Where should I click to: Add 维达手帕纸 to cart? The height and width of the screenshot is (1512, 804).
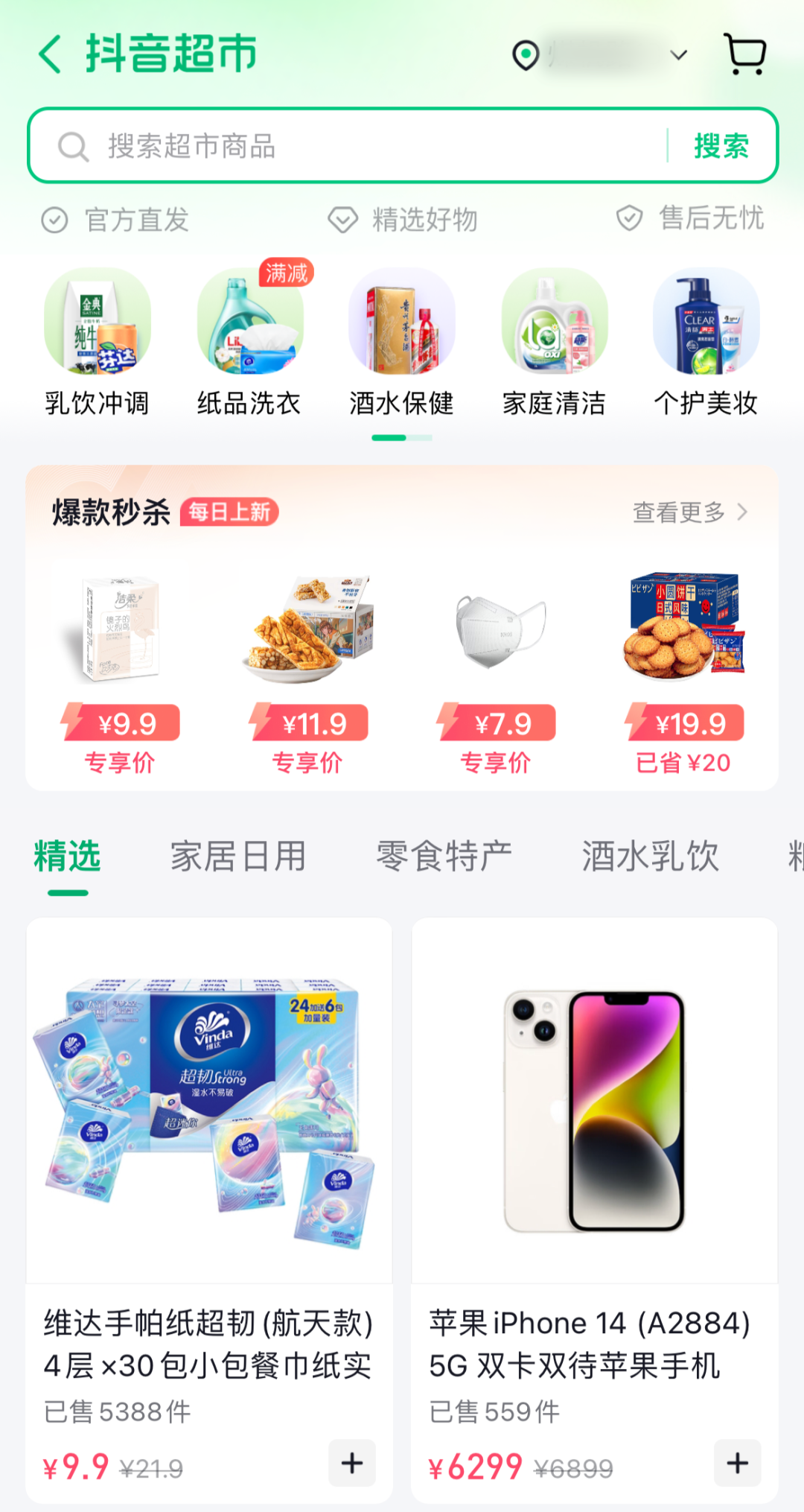coord(352,1463)
